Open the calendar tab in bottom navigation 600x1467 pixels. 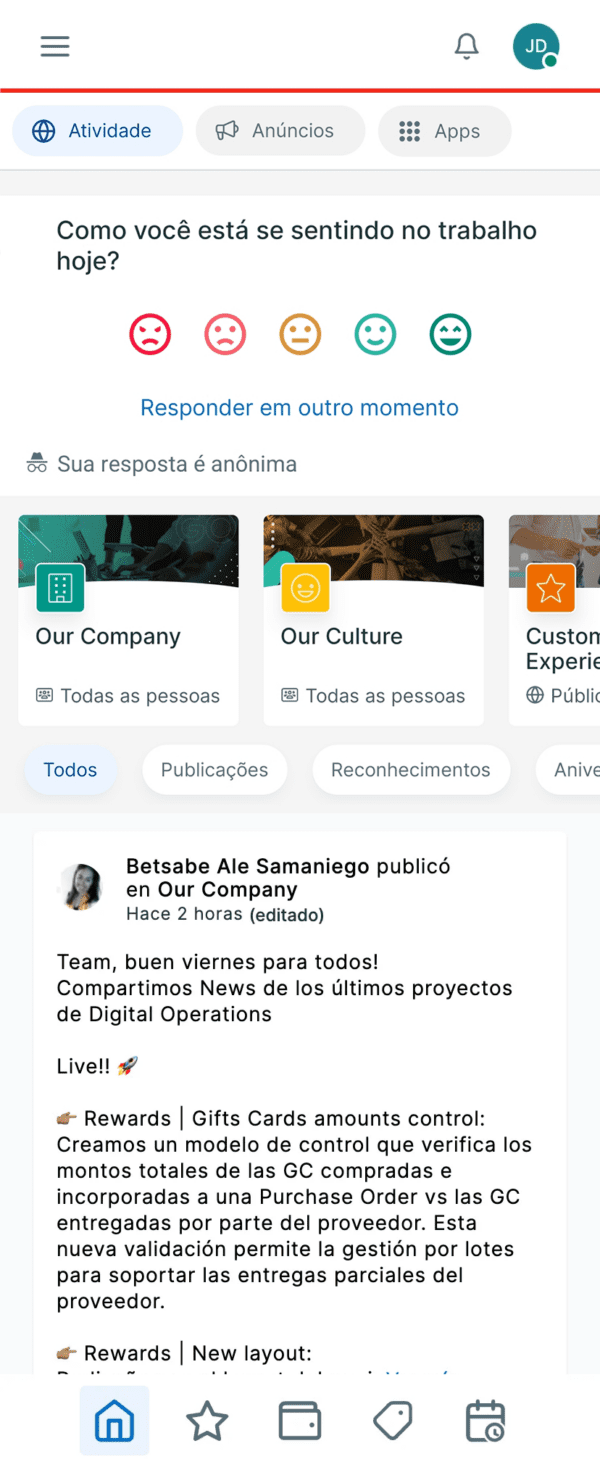coord(485,1421)
